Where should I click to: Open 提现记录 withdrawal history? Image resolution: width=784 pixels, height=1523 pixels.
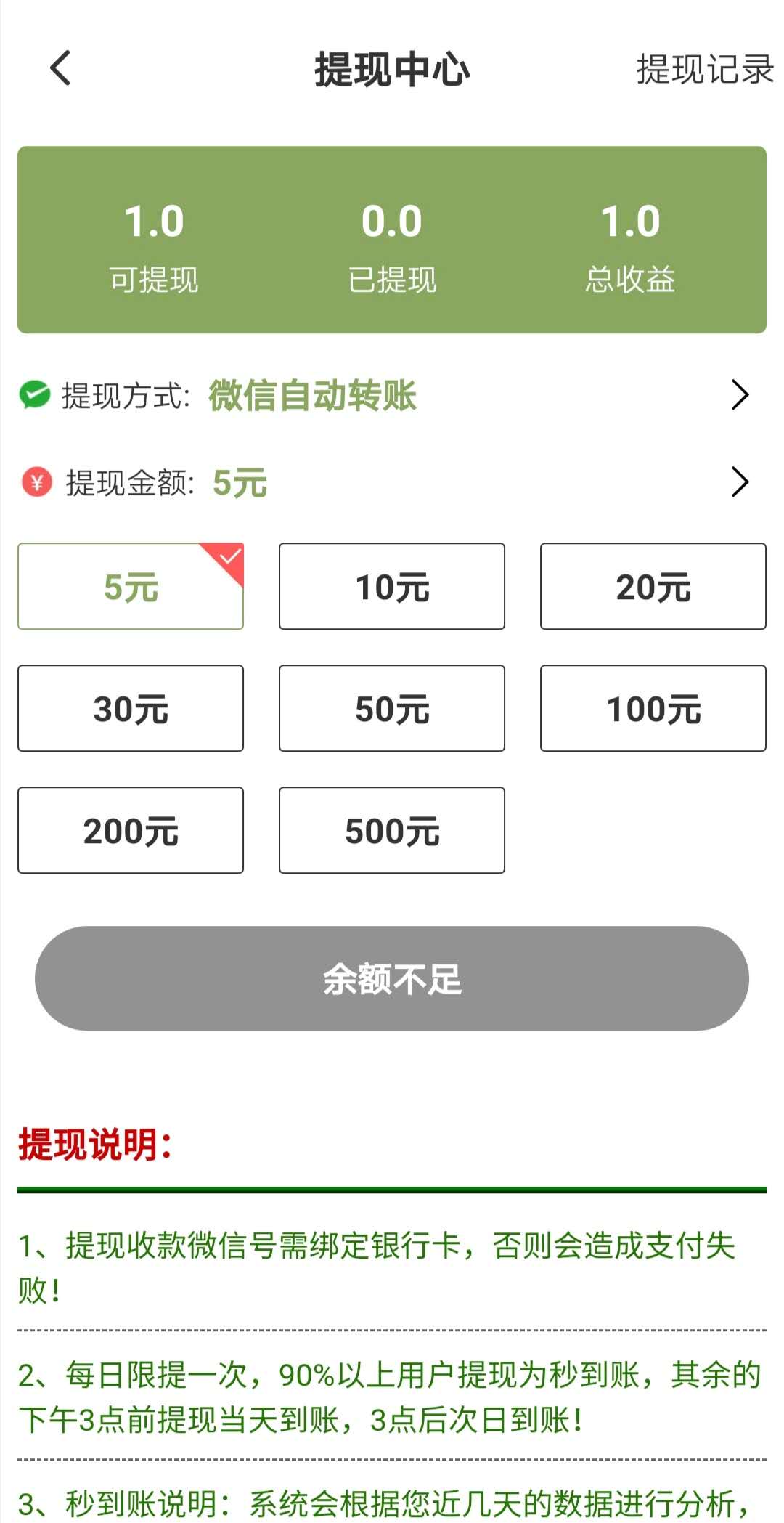click(x=705, y=70)
